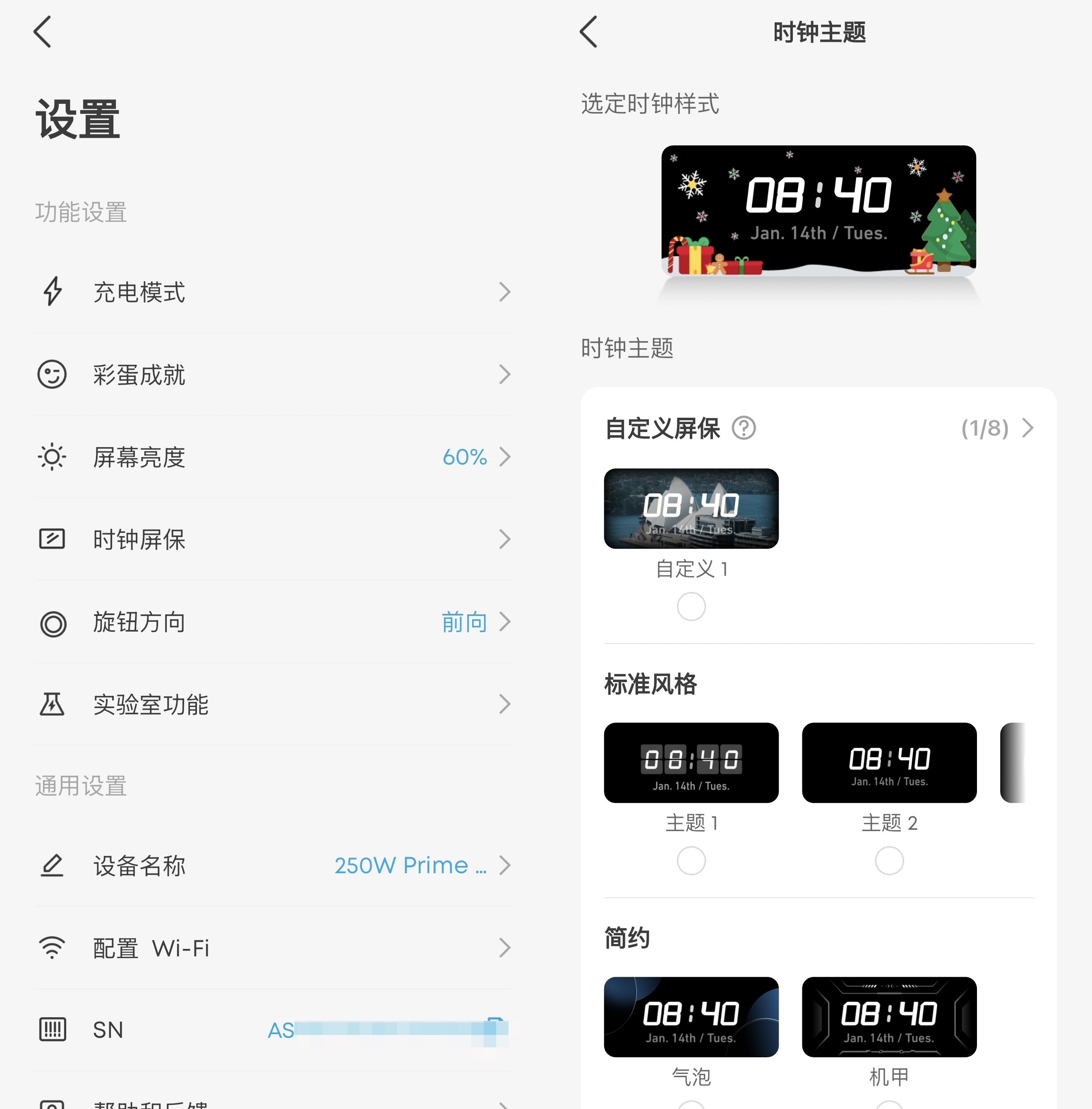
Task: Tap the help icon next to 自定义屏保
Action: click(x=744, y=429)
